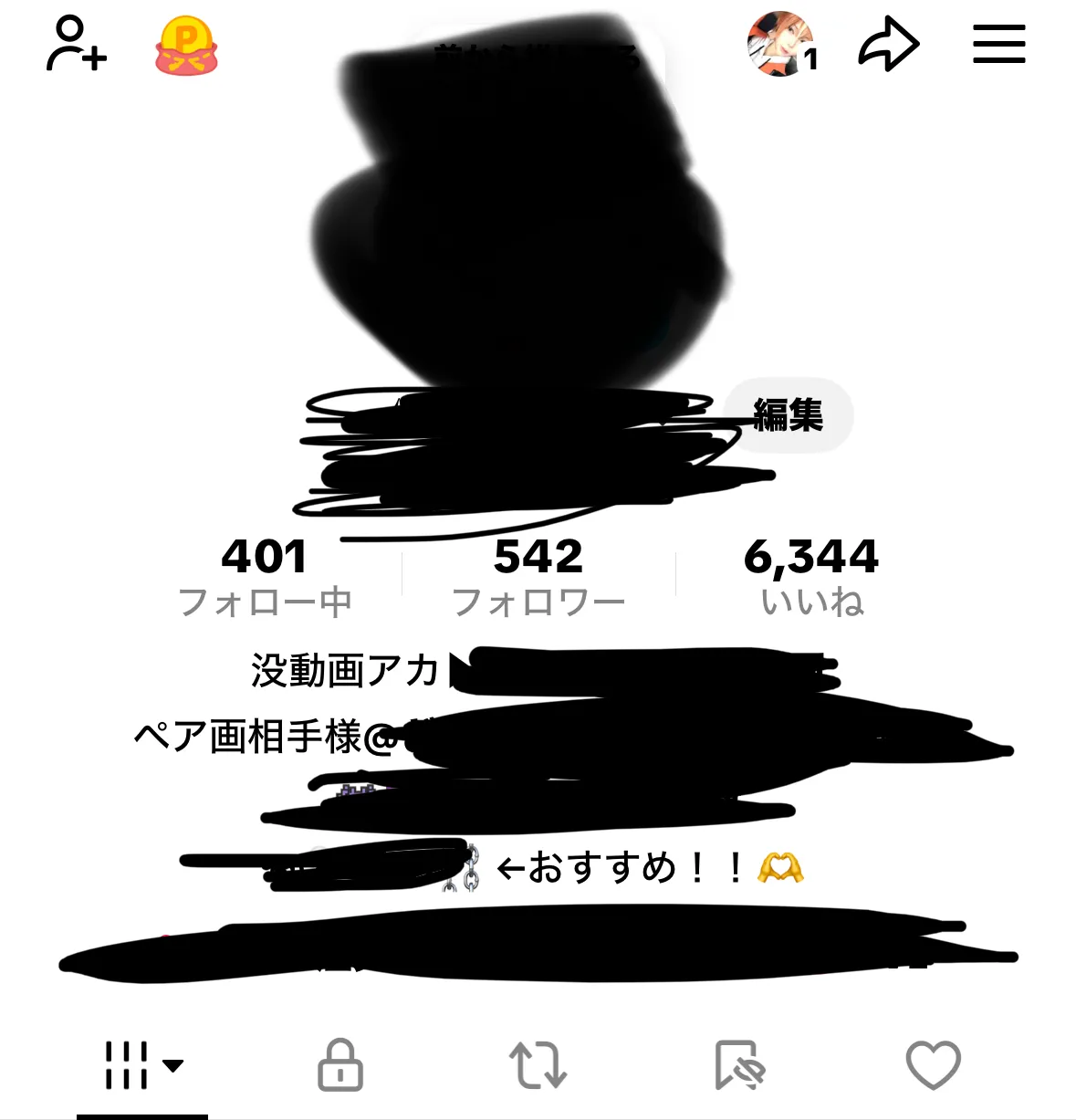Switch to the reposts tab
The height and width of the screenshot is (1120, 1076).
coord(538,1065)
